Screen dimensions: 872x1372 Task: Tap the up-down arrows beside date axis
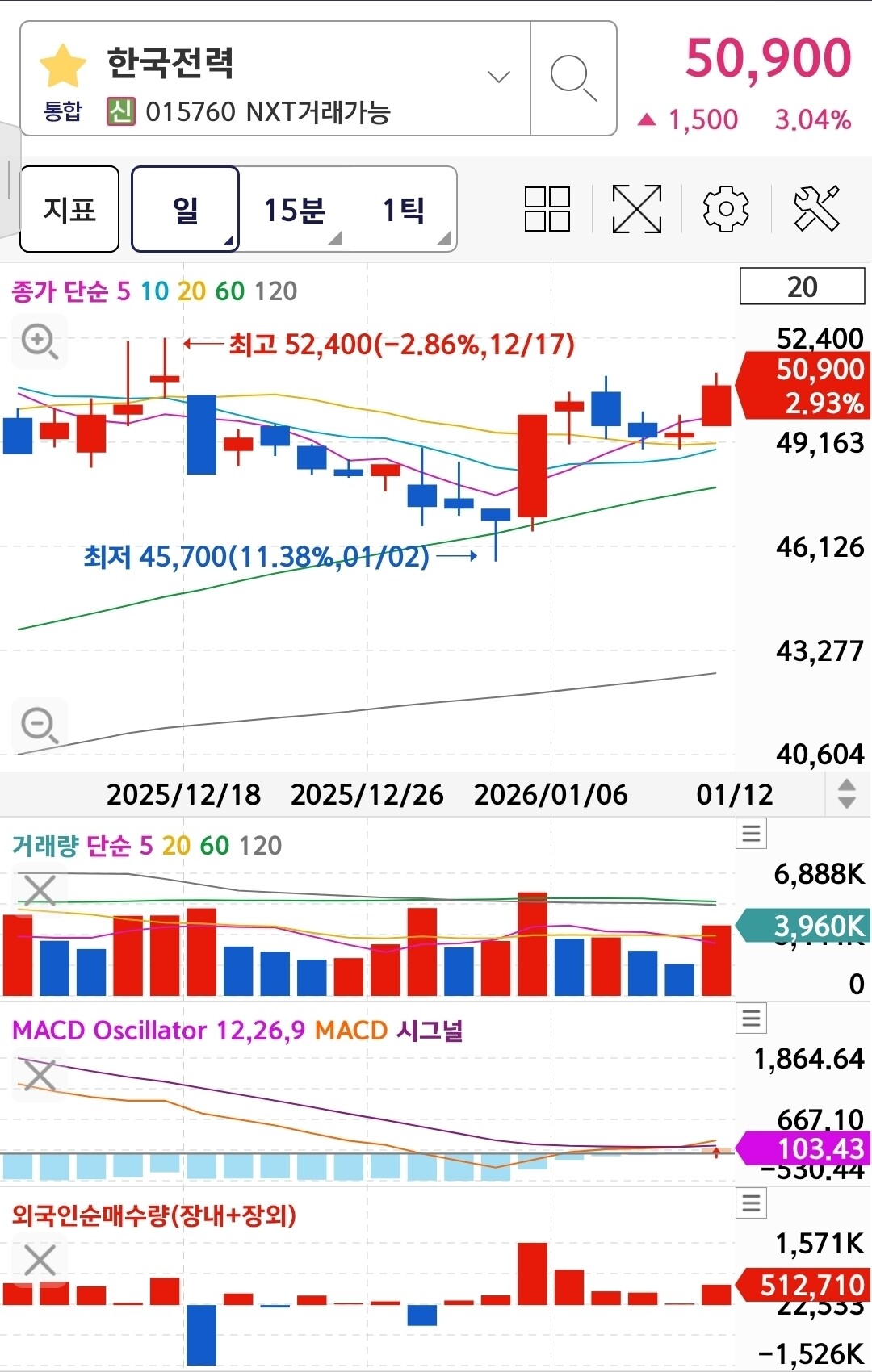(847, 794)
